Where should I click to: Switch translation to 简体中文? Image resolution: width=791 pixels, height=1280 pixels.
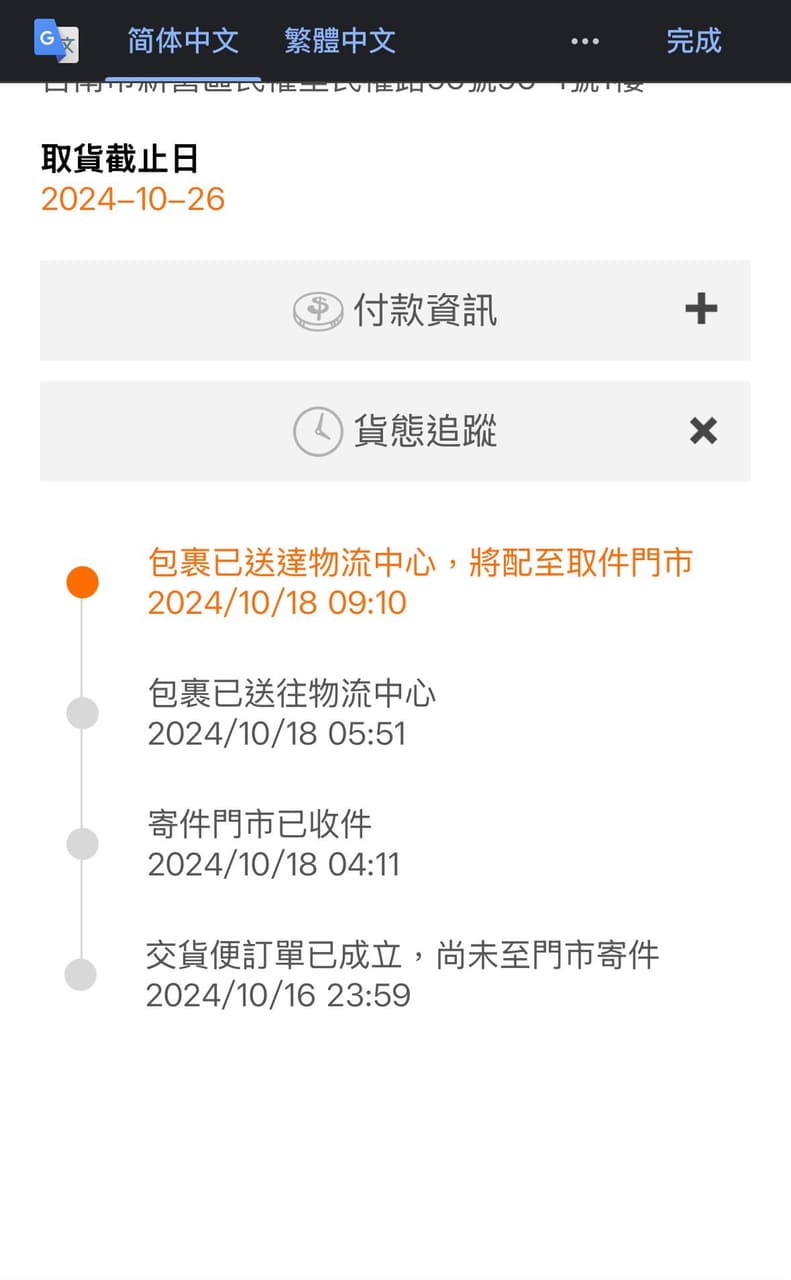click(183, 41)
